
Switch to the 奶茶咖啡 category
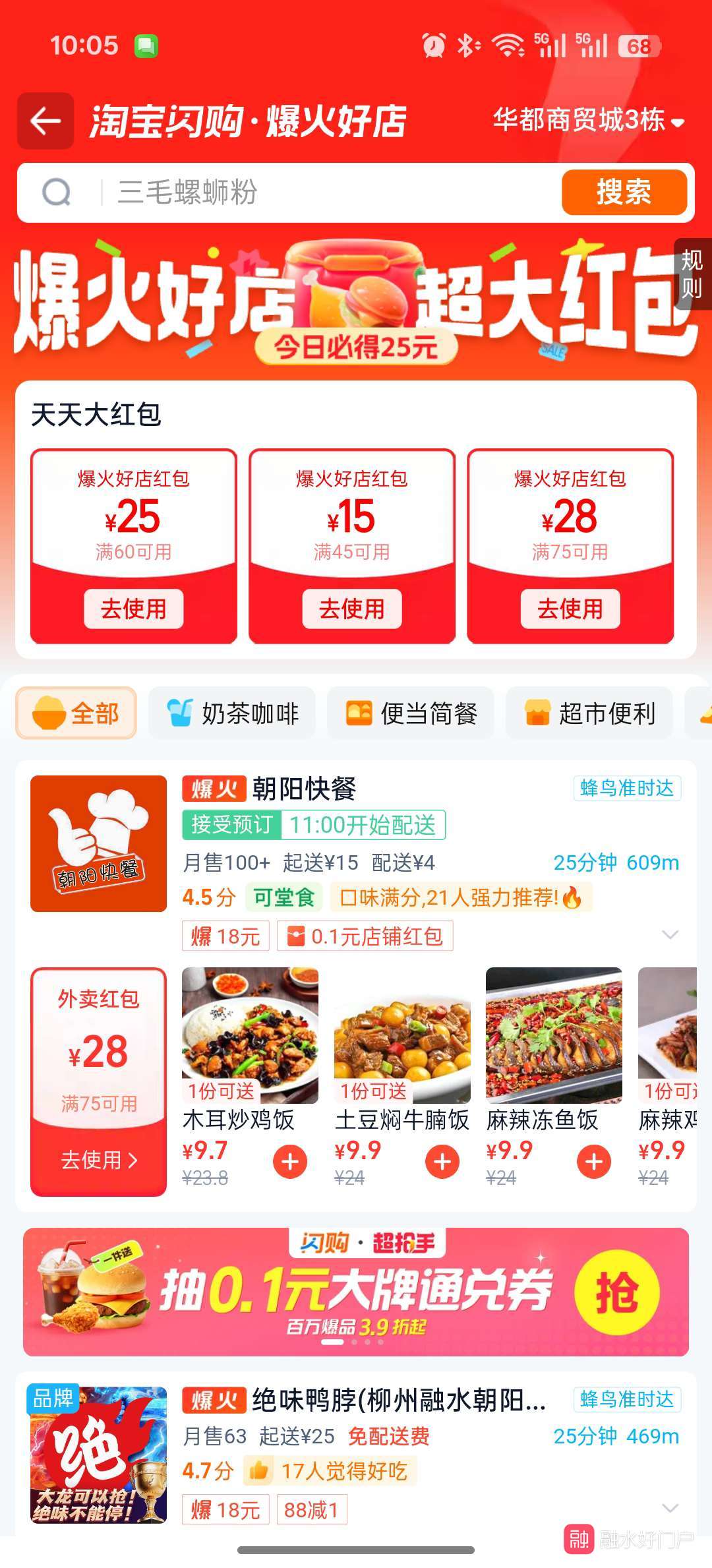point(232,713)
